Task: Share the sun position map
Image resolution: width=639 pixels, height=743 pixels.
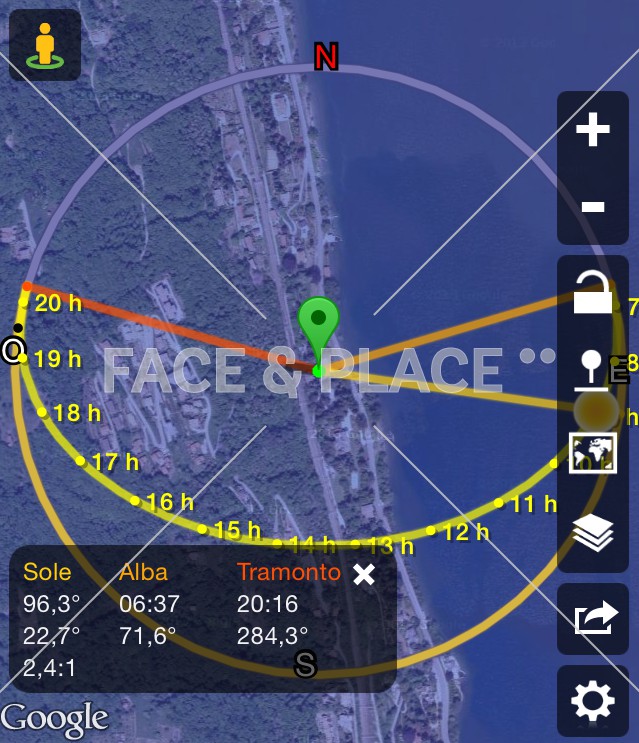Action: tap(593, 618)
